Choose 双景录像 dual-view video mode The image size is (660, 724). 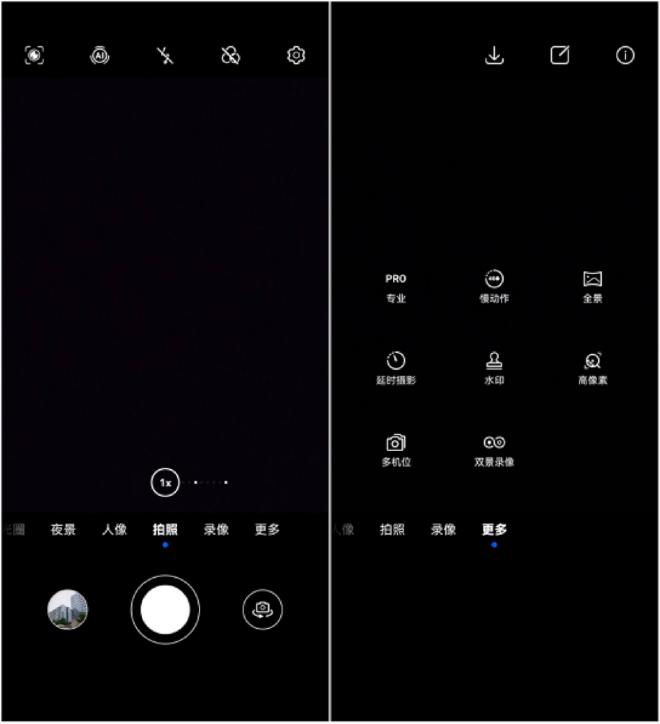click(x=494, y=450)
